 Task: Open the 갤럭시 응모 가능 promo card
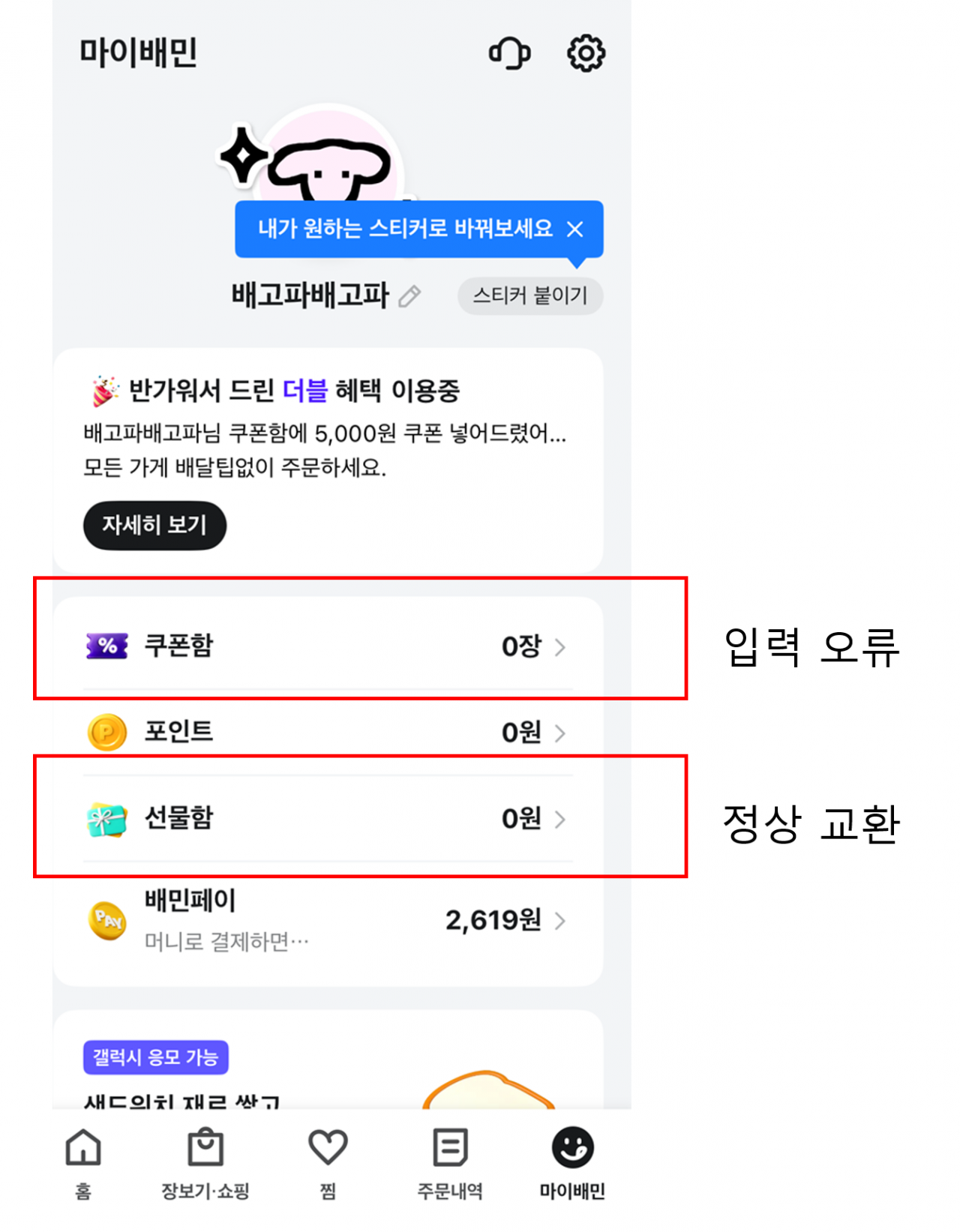[328, 1065]
